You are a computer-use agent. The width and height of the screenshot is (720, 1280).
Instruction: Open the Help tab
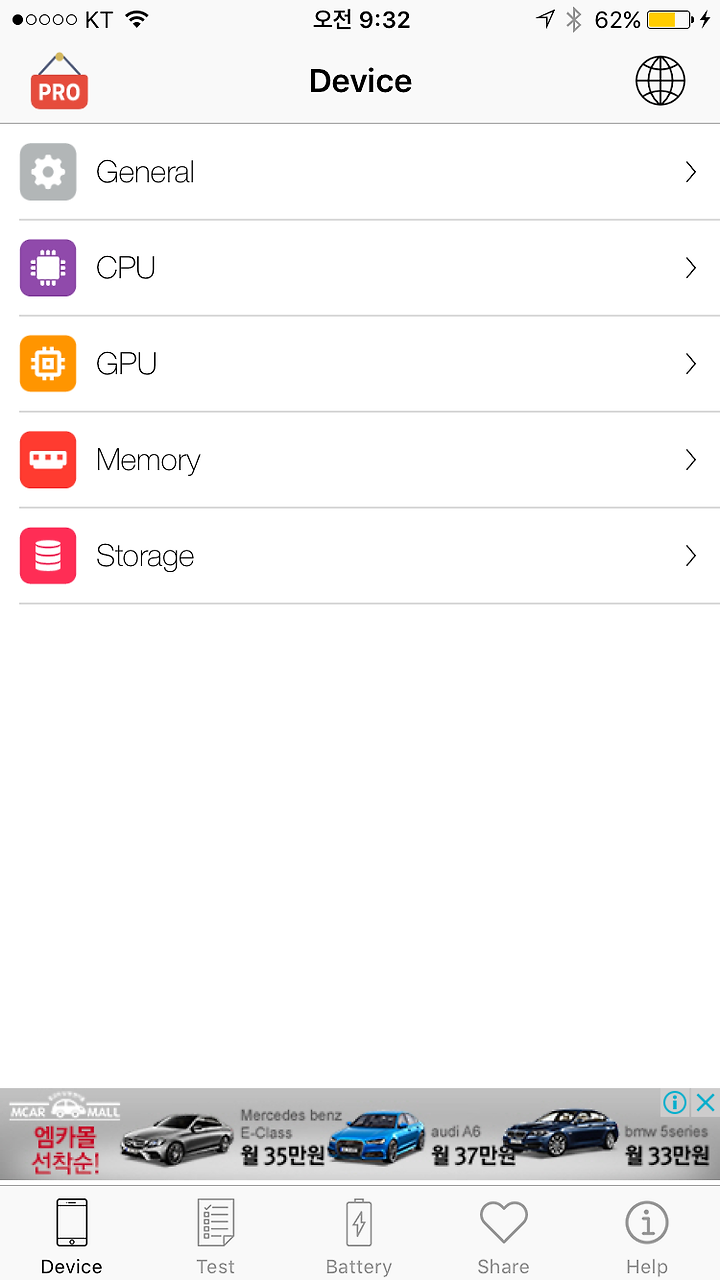click(647, 1236)
